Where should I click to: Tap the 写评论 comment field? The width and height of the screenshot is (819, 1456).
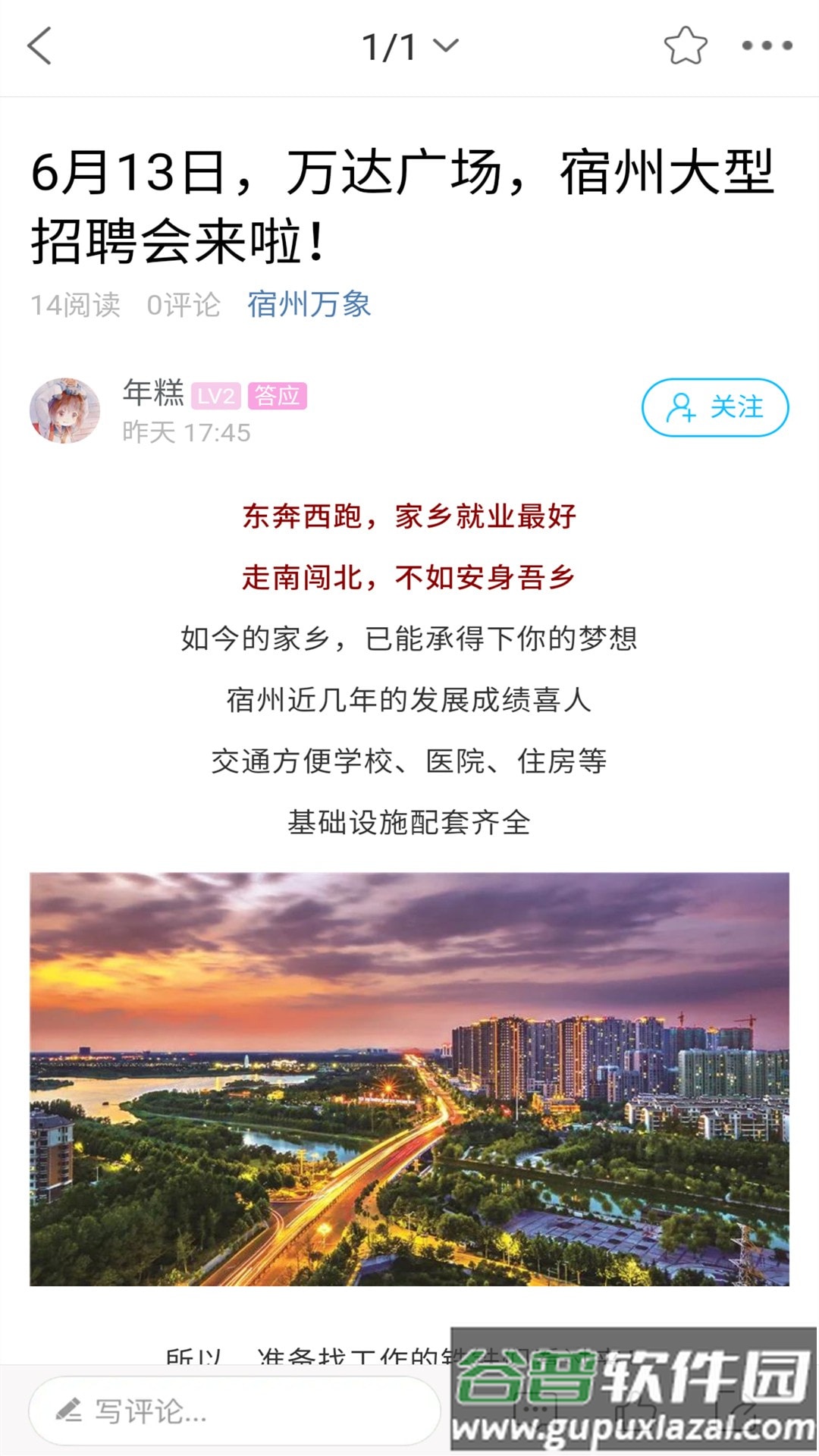click(x=235, y=1410)
